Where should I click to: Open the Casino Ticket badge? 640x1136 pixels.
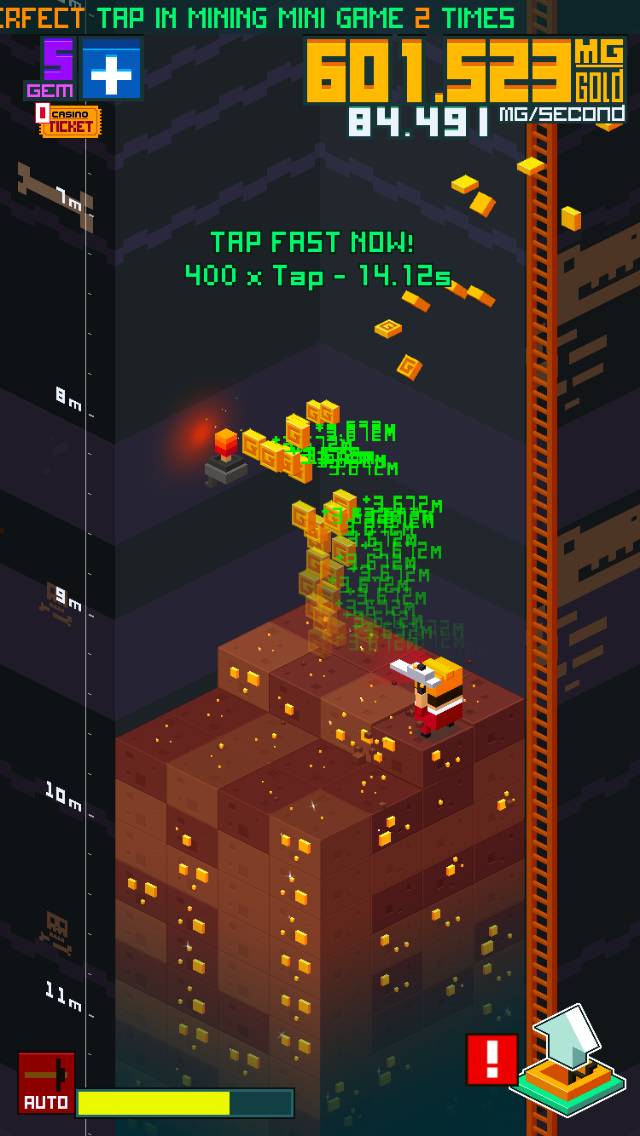coord(69,120)
